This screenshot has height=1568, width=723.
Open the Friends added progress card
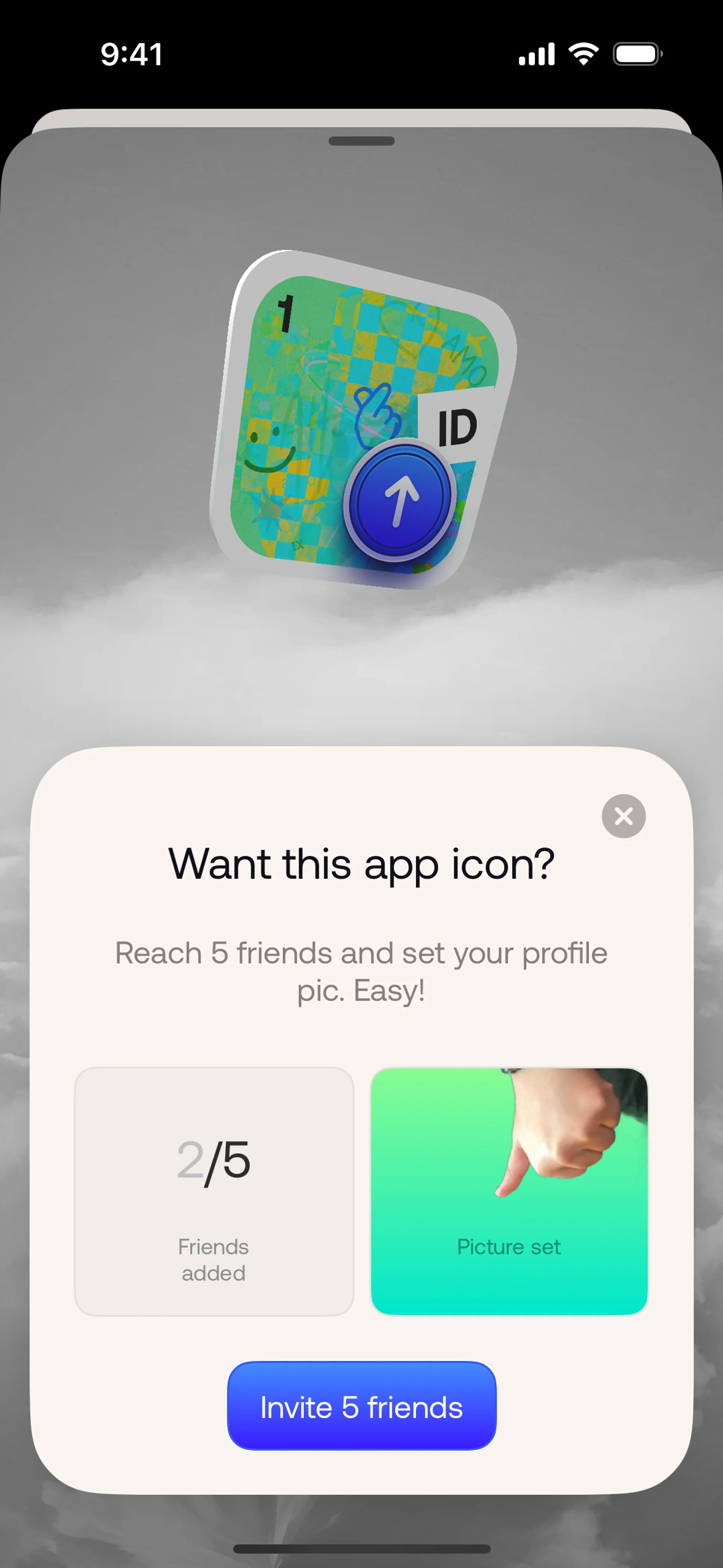coord(214,1191)
